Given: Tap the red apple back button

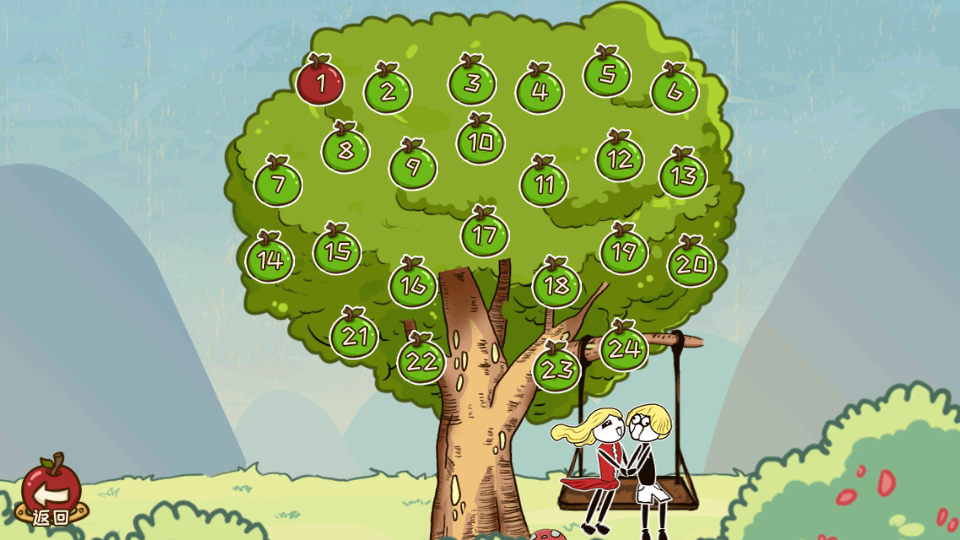Looking at the screenshot, I should click(x=51, y=488).
